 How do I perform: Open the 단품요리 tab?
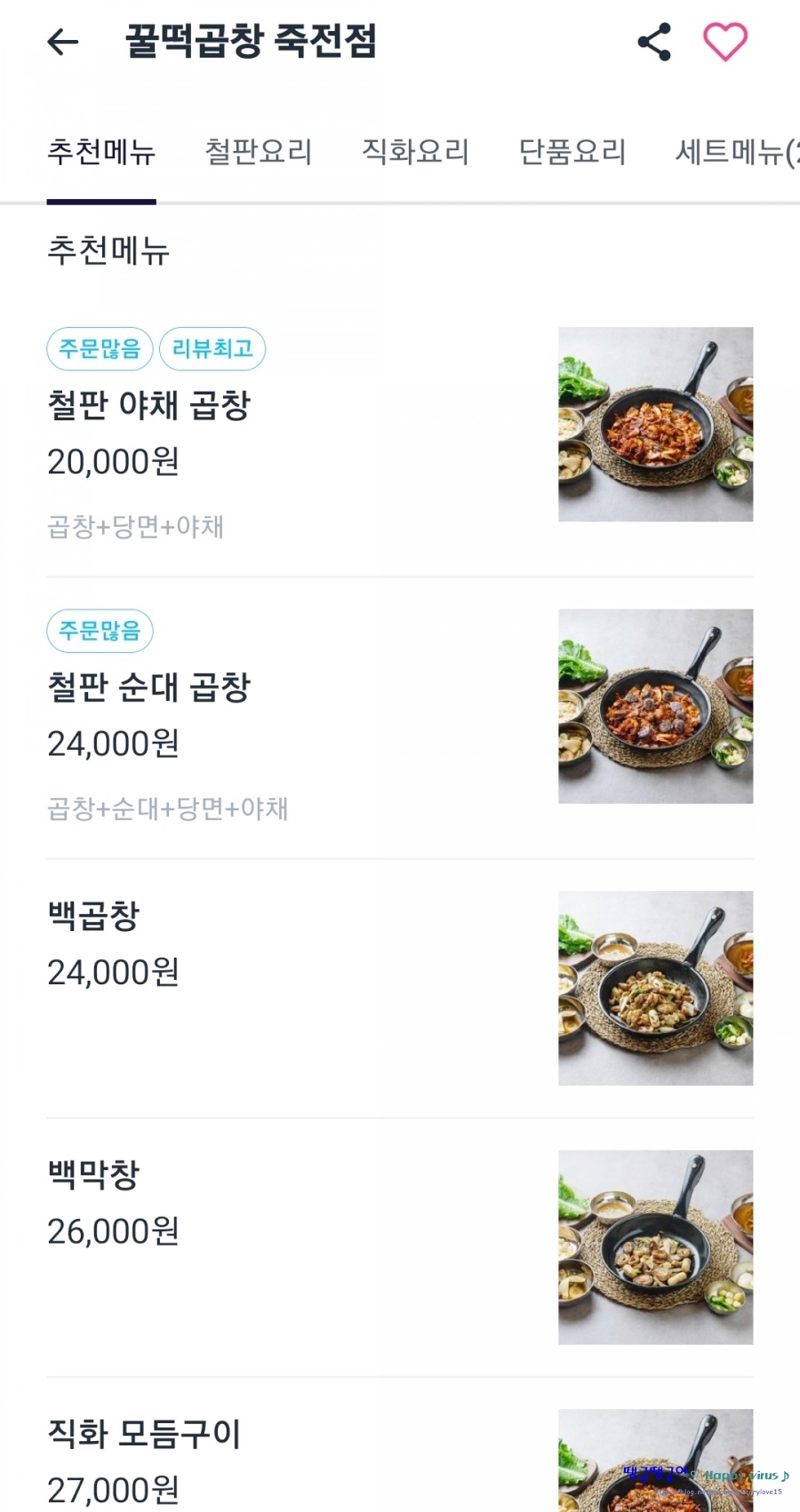point(572,152)
